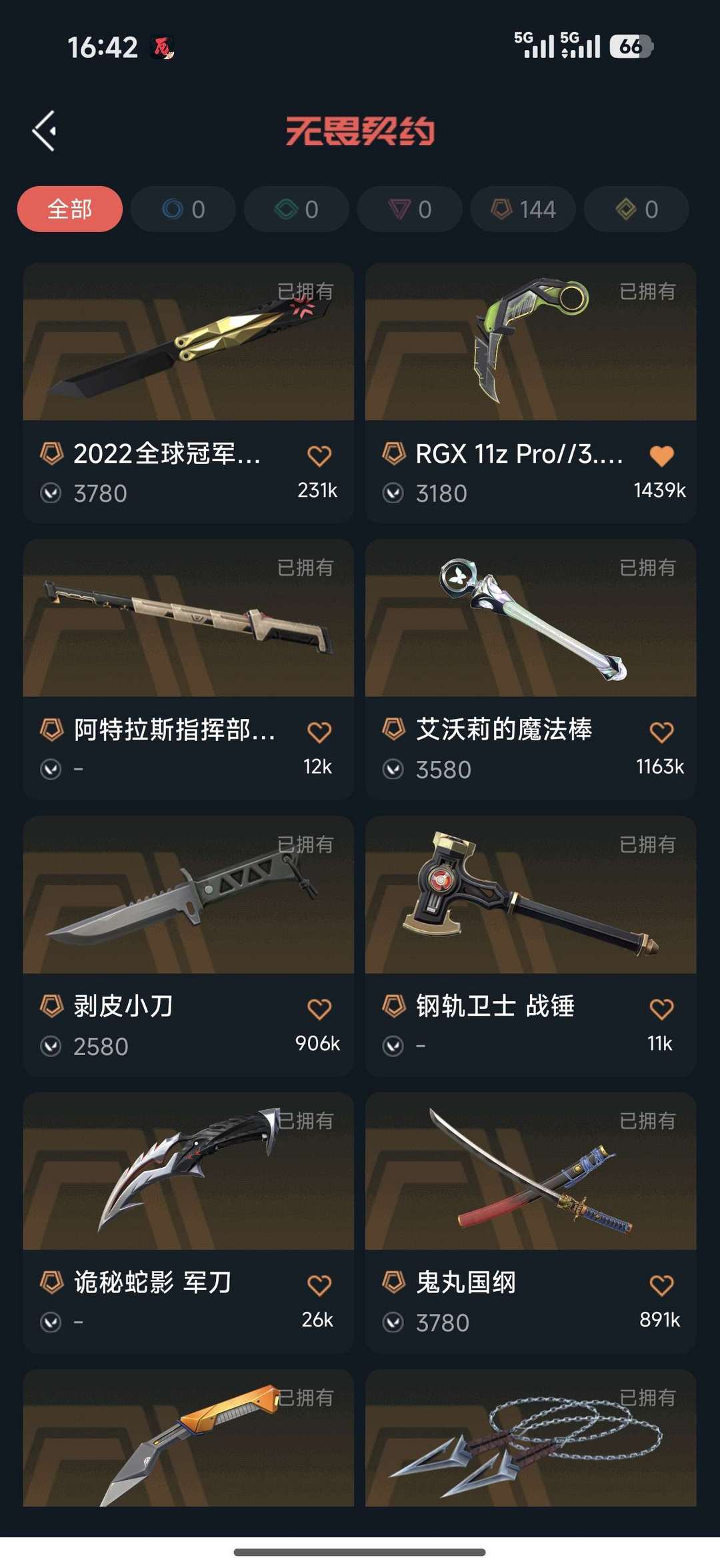Viewport: 720px width, 1568px height.
Task: Switch to the purple triangle rarity filter
Action: [410, 209]
